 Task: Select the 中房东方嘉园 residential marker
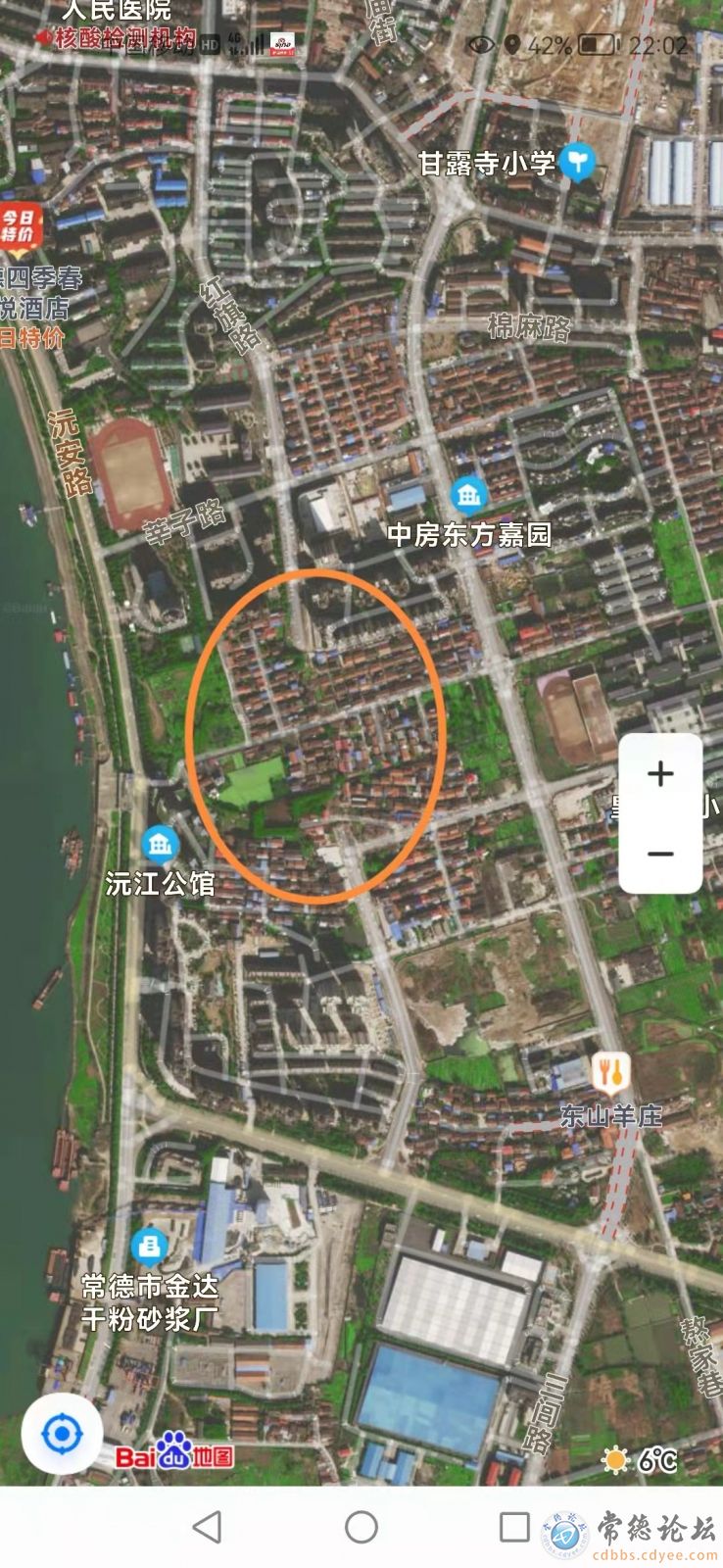[x=469, y=496]
